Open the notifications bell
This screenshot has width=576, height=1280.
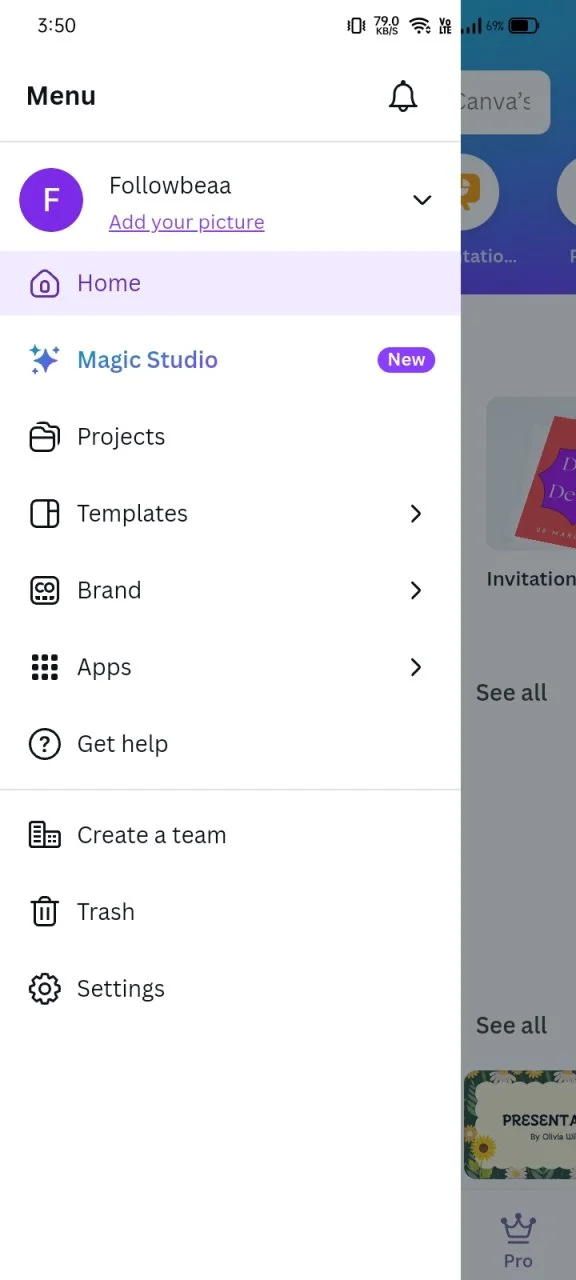coord(403,96)
